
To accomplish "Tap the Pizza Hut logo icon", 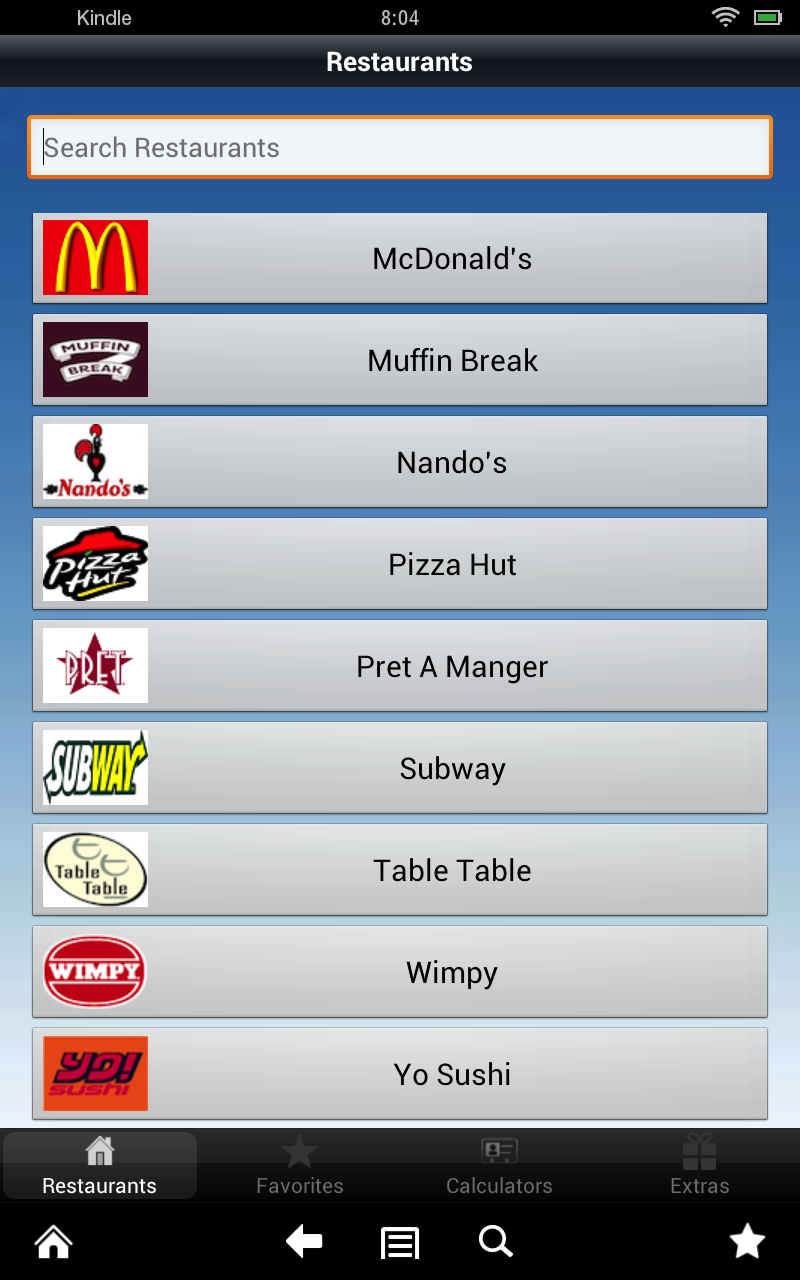I will click(x=94, y=563).
